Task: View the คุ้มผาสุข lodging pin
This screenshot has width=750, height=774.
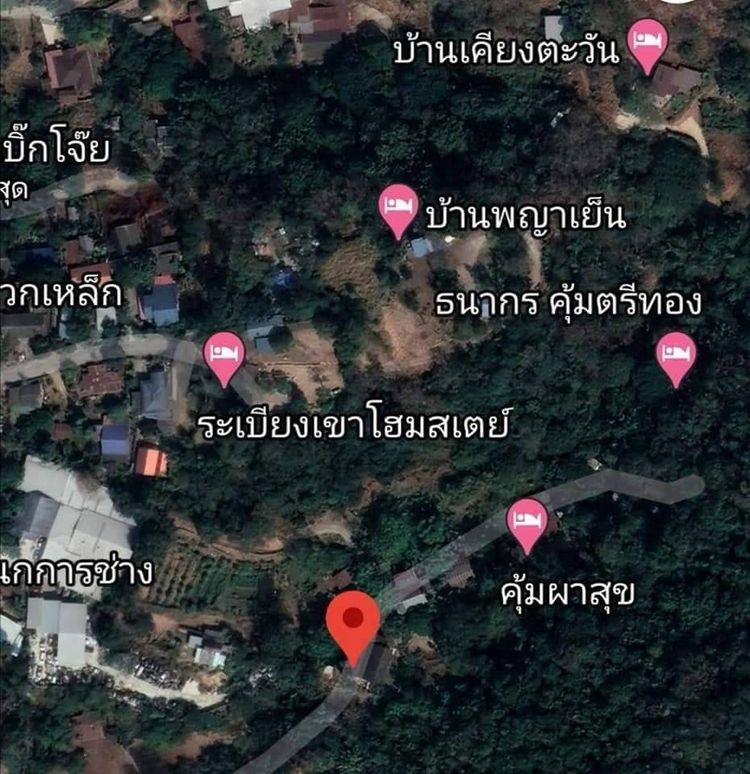Action: coord(527,522)
